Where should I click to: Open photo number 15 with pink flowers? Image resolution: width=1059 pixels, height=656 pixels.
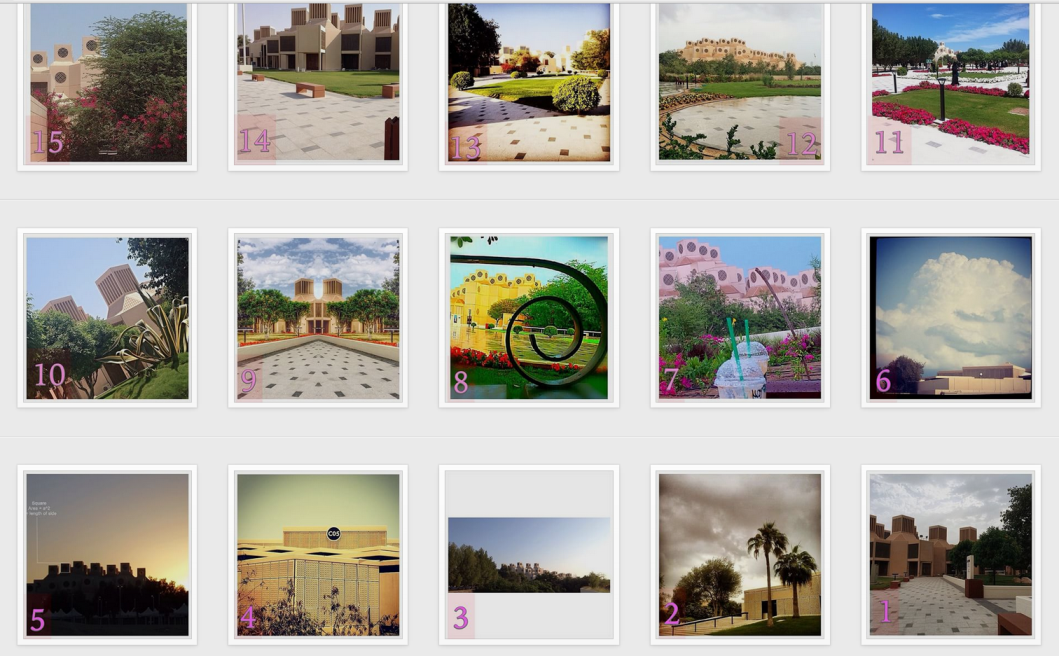(x=107, y=83)
